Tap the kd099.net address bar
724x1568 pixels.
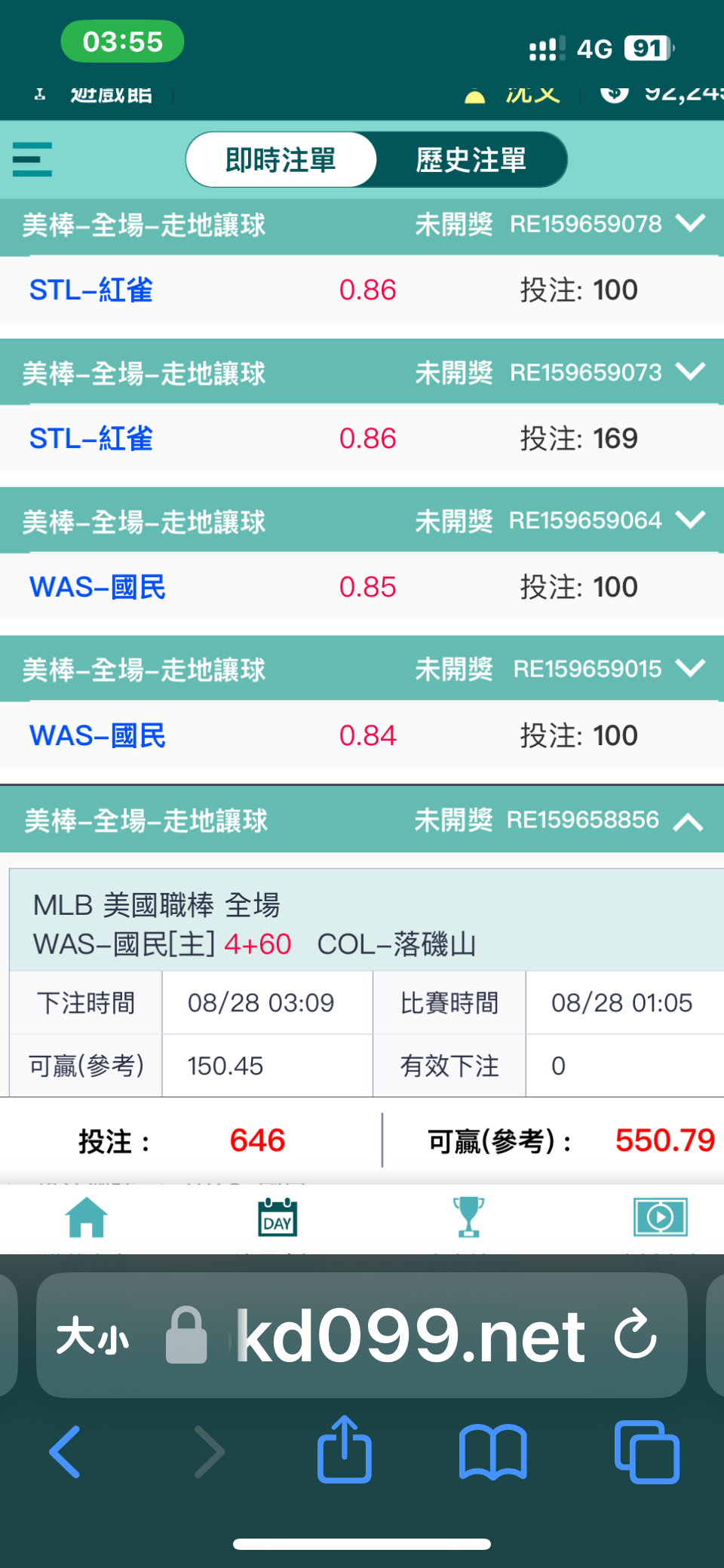(411, 1336)
